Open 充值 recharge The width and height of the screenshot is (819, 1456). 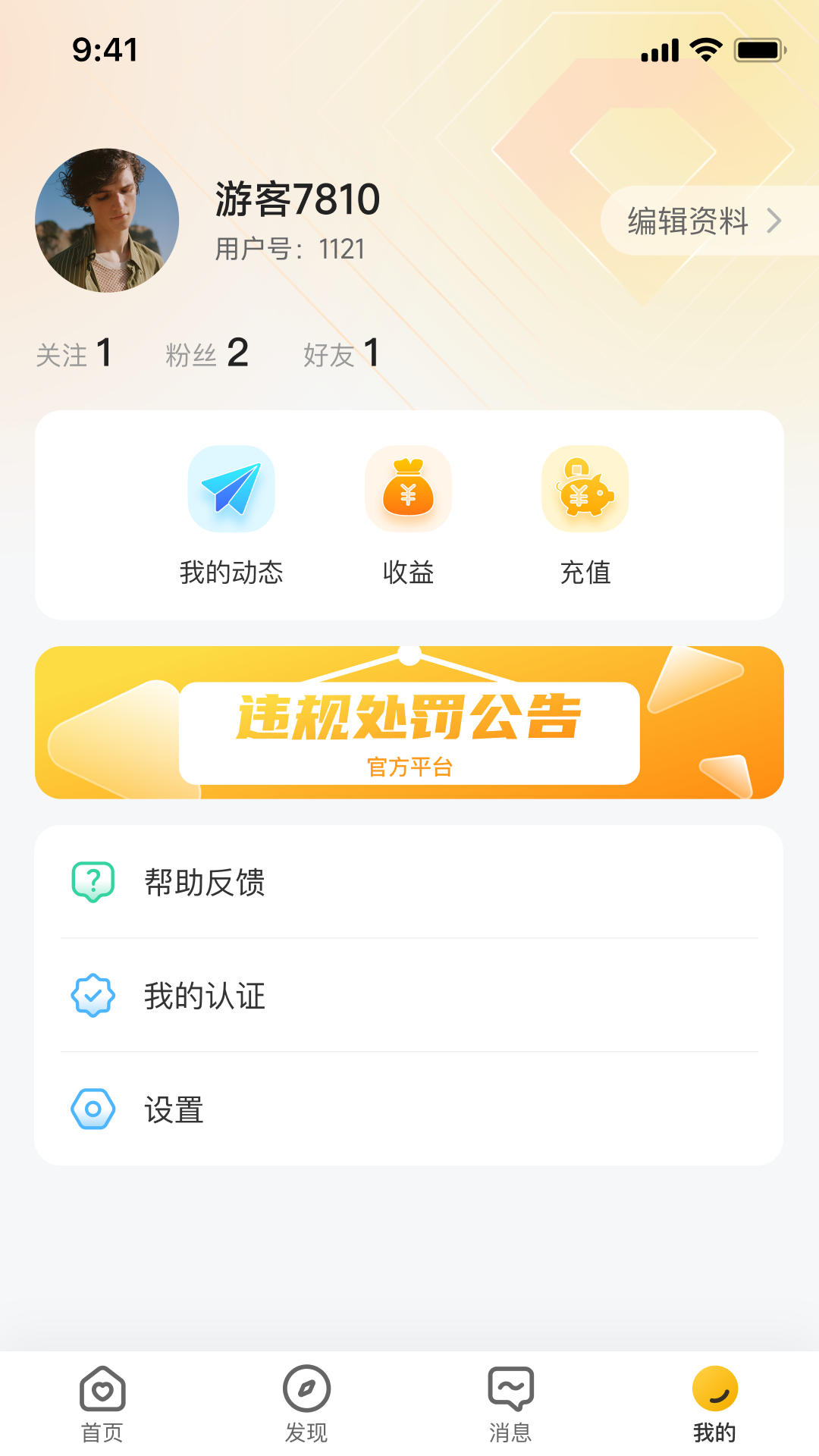[x=585, y=516]
